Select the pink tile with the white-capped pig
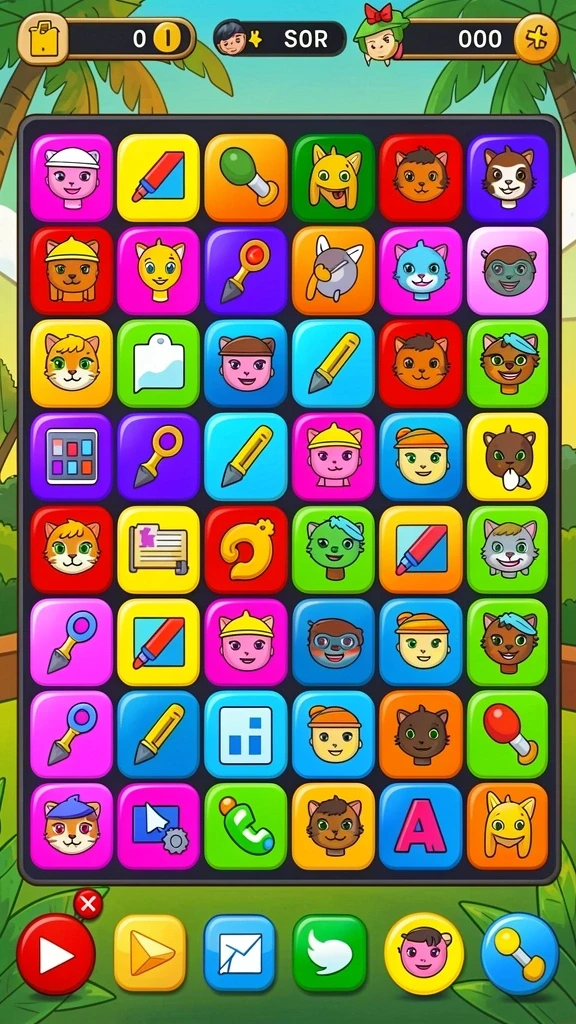Image resolution: width=576 pixels, height=1024 pixels. pos(71,178)
